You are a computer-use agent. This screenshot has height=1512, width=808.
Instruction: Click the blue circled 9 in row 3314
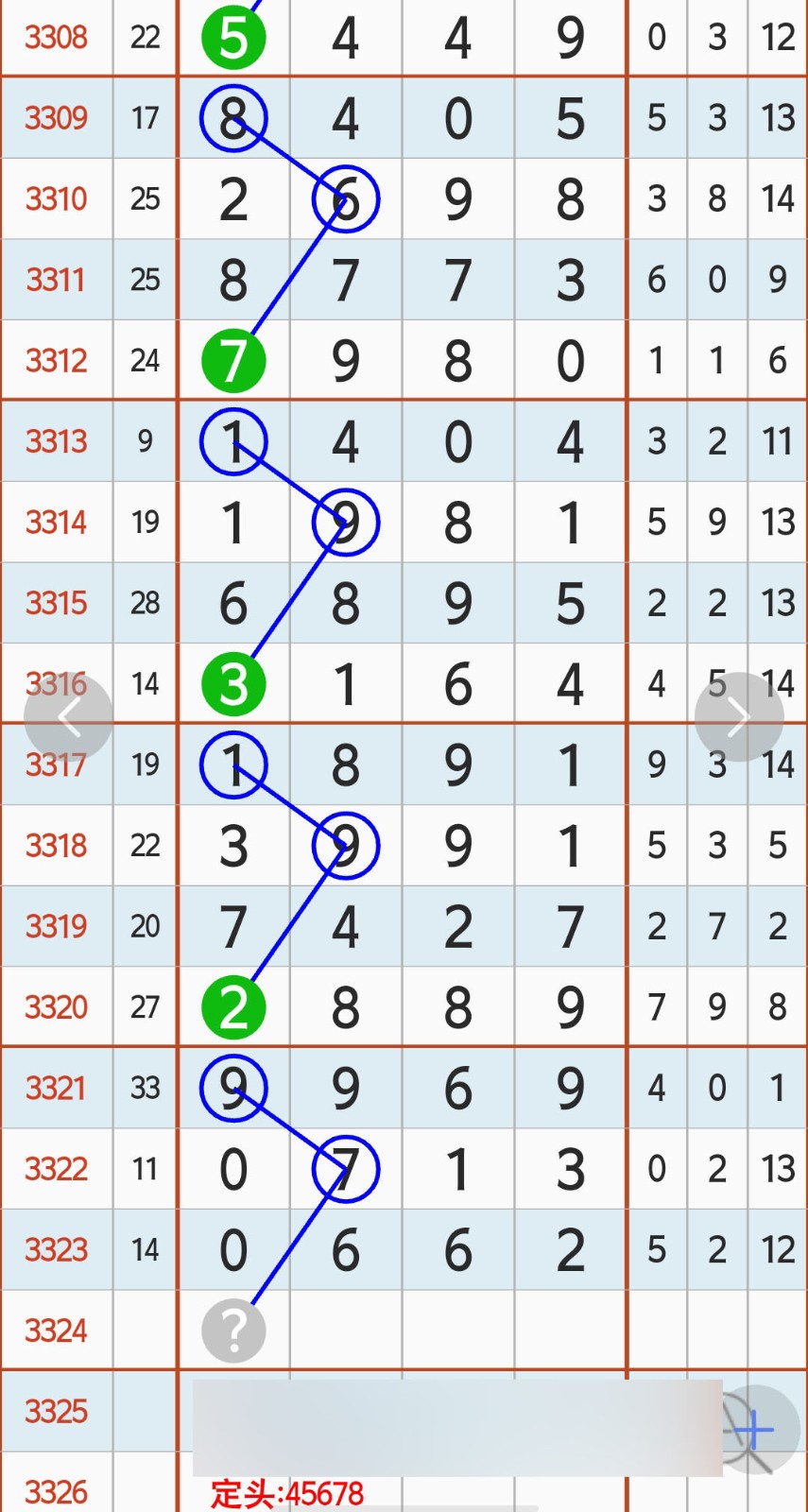(x=345, y=522)
